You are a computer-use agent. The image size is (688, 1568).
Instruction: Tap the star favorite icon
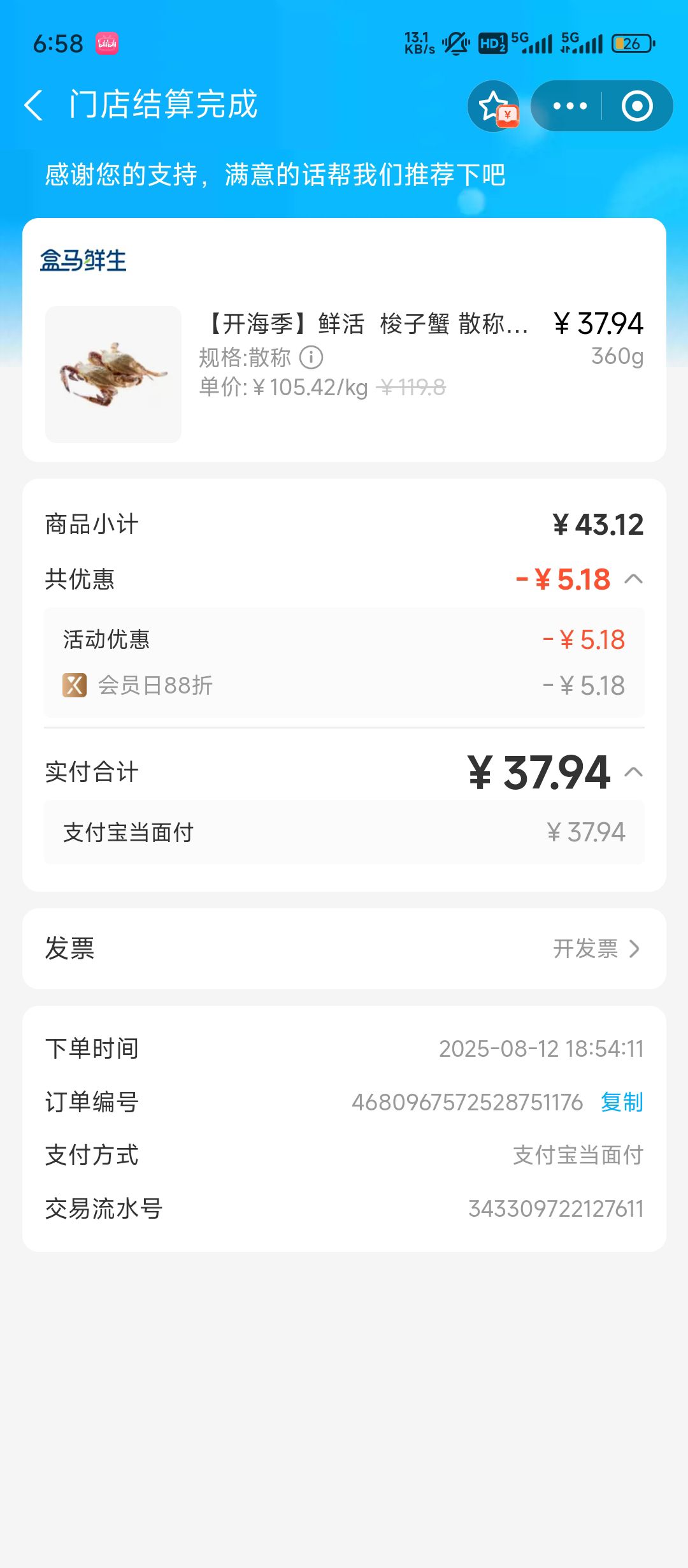click(494, 106)
